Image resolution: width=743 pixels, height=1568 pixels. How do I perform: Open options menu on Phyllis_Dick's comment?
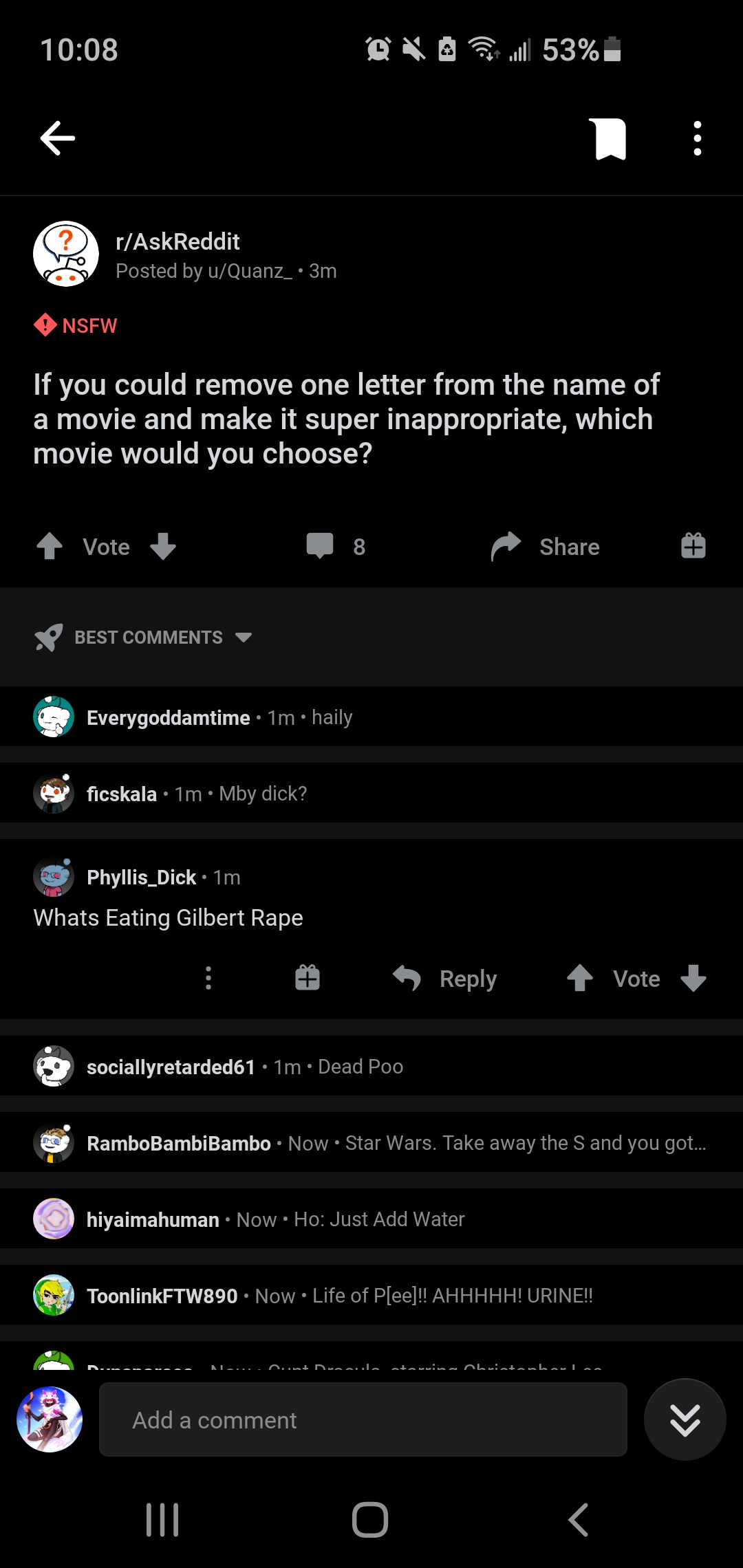(x=208, y=978)
